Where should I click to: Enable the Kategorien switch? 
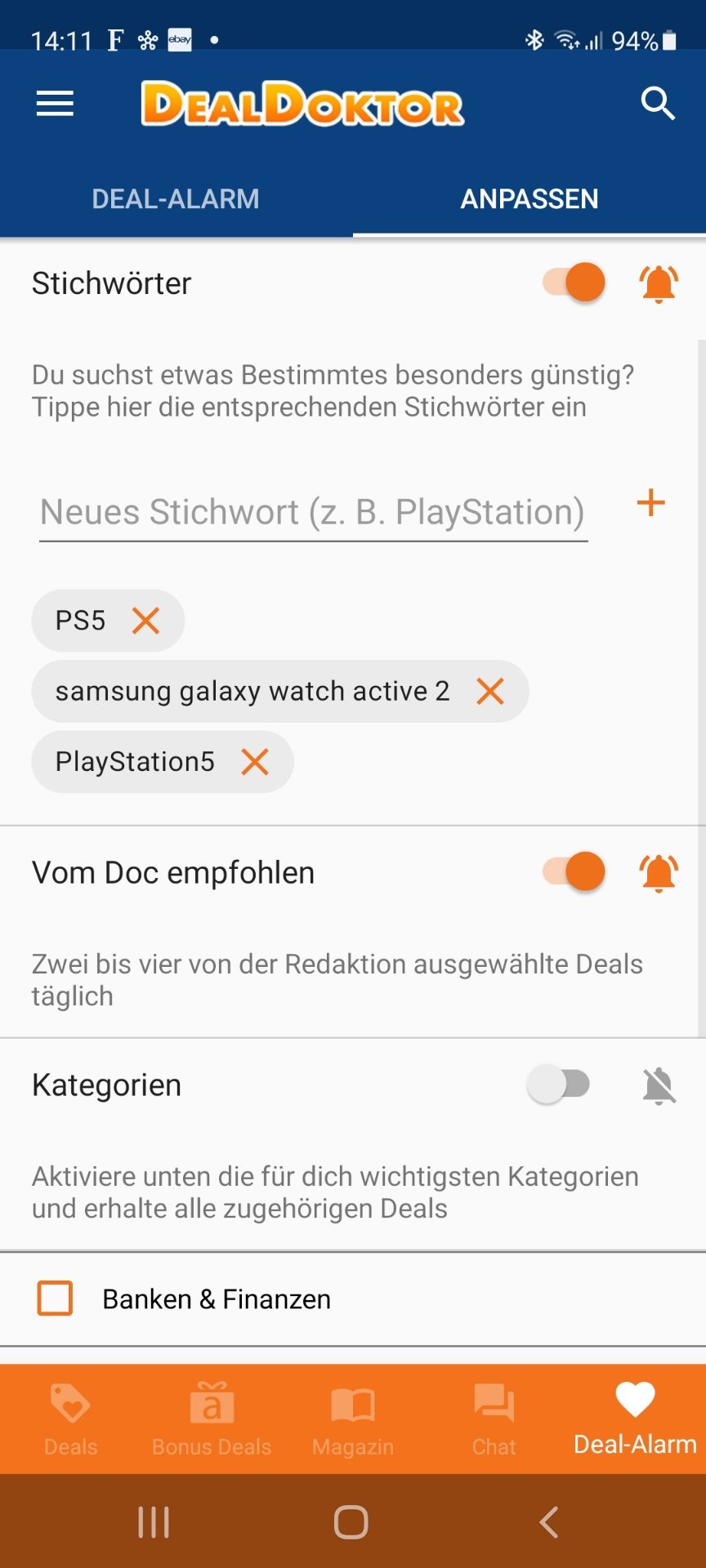click(x=559, y=1085)
